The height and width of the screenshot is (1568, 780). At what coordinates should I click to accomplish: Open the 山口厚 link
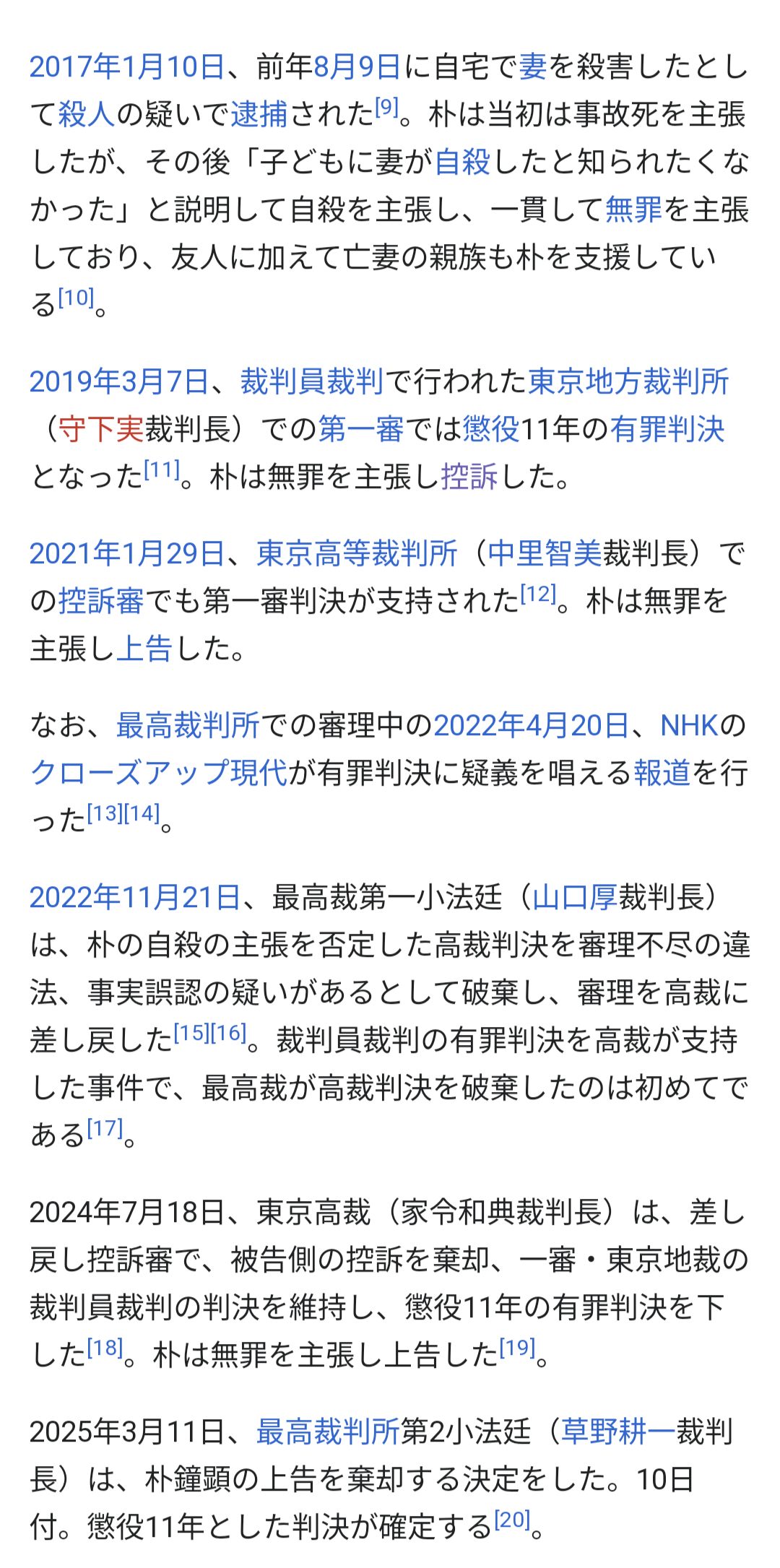click(x=575, y=898)
